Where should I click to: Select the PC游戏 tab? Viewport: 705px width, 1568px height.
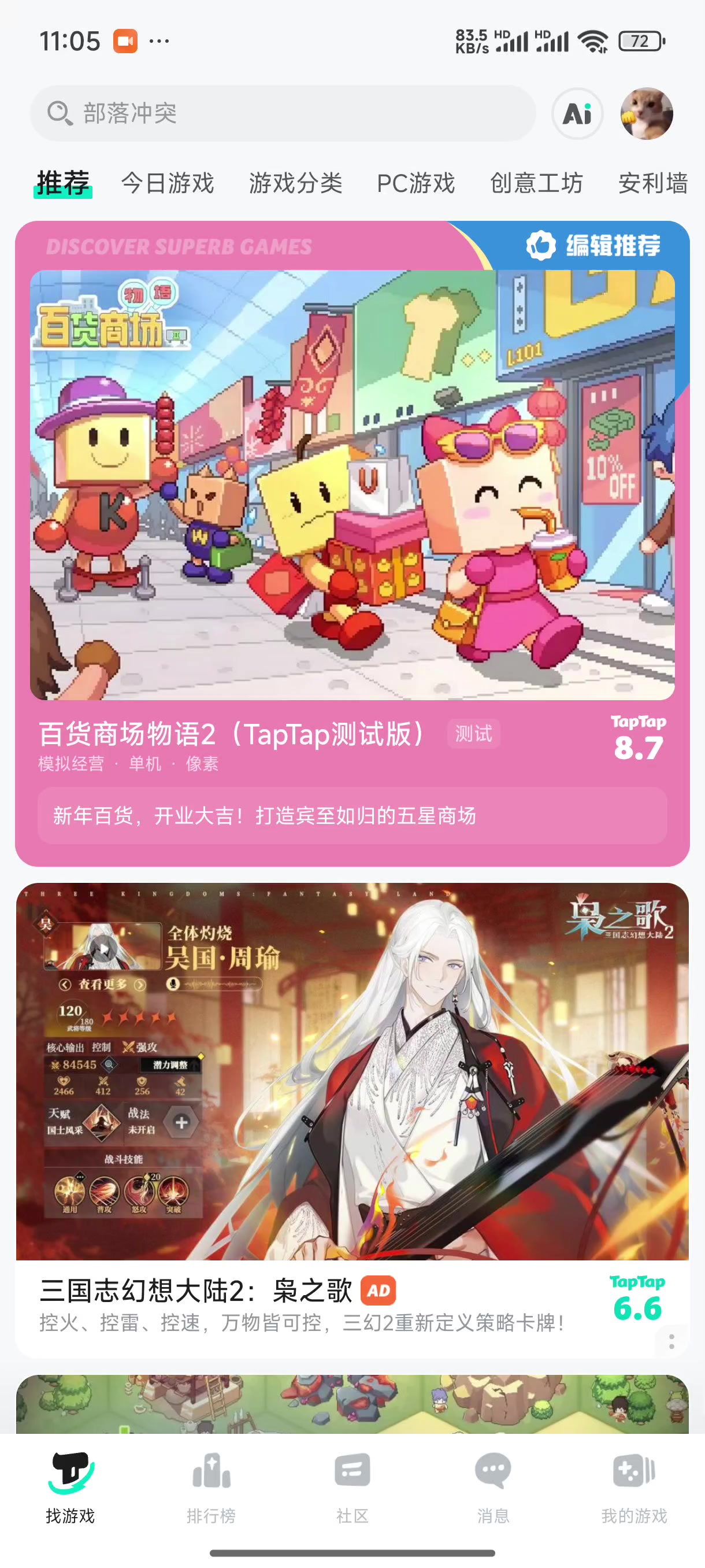tap(416, 183)
